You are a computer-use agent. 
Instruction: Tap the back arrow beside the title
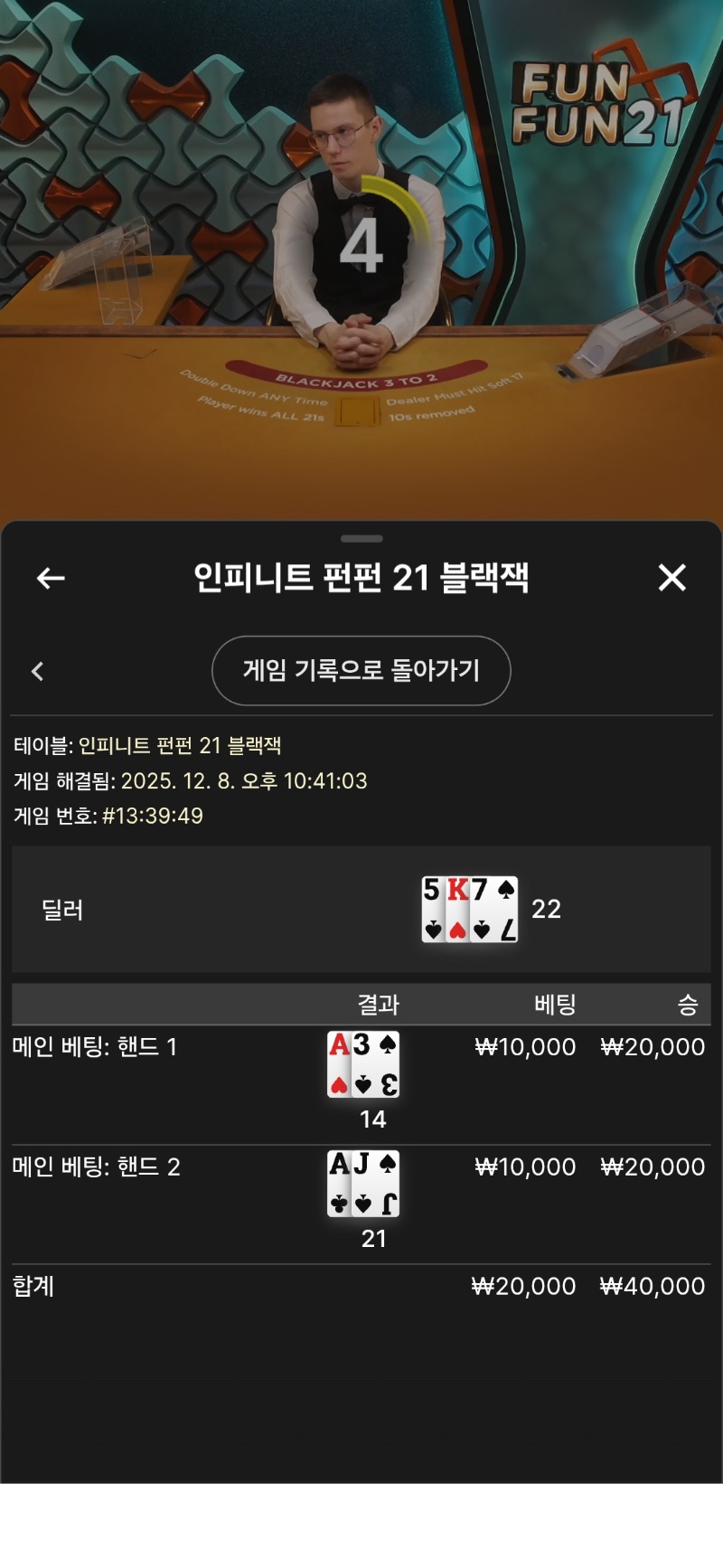(51, 578)
